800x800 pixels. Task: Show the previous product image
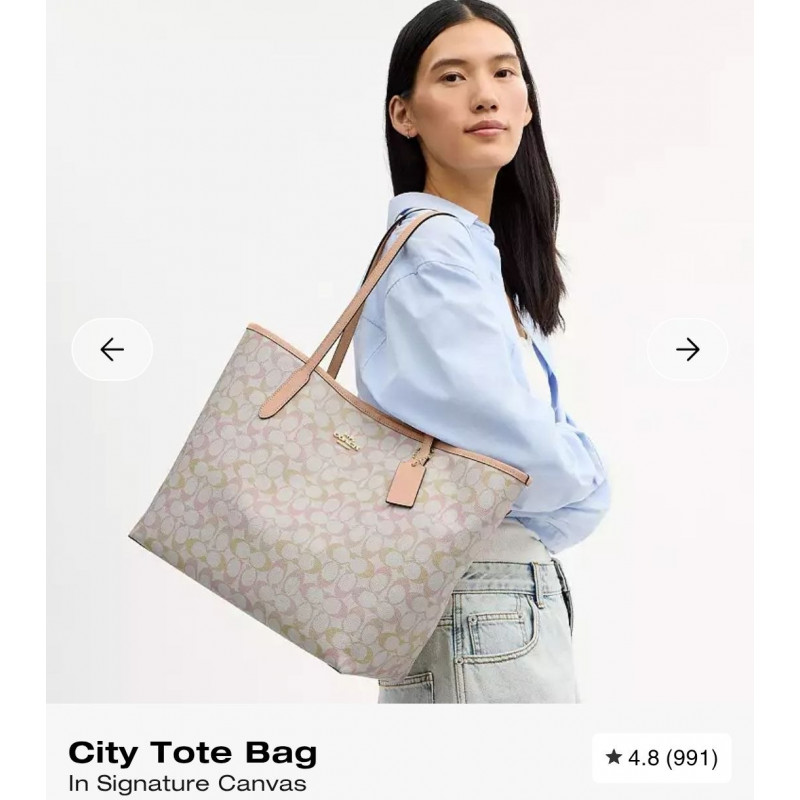tap(112, 349)
